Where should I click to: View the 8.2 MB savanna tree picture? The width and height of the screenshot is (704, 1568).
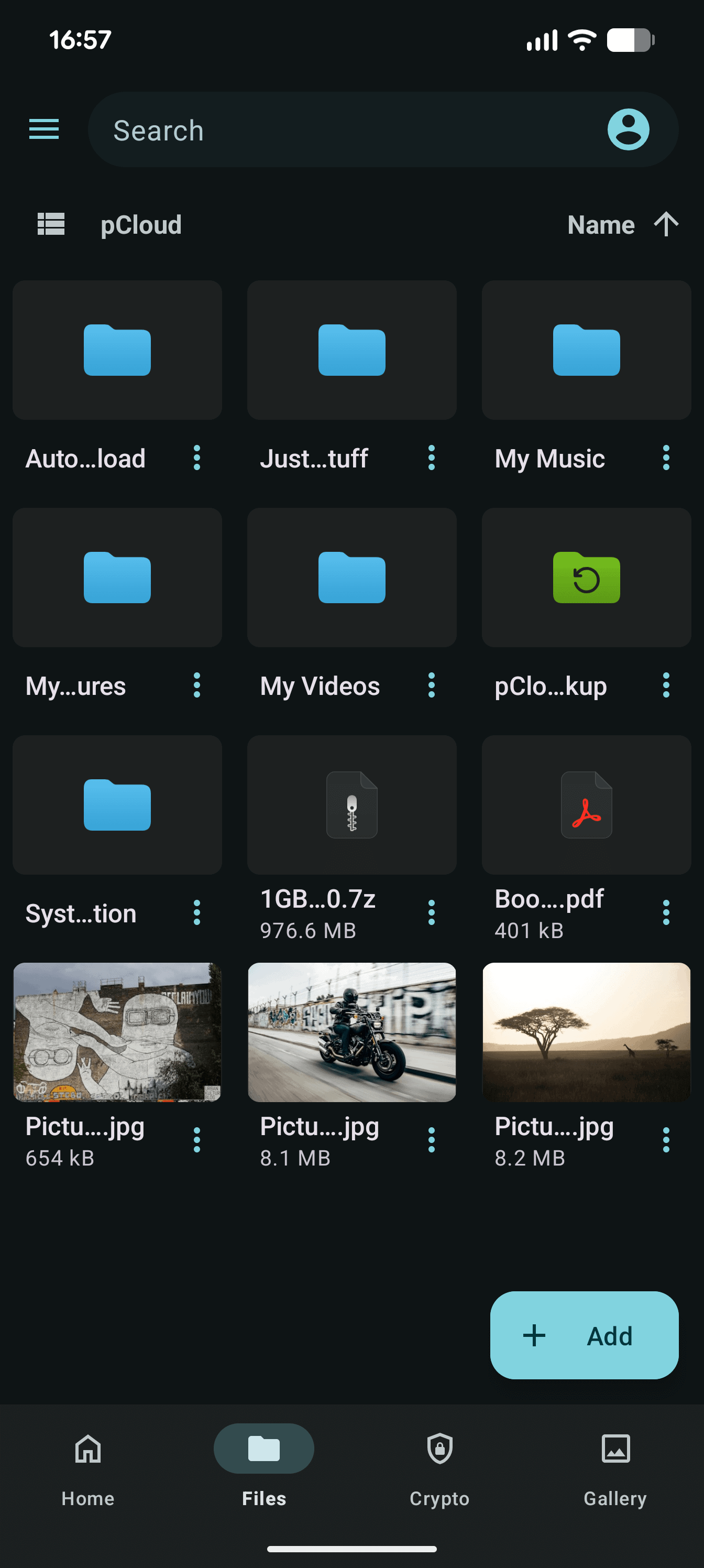[x=586, y=1032]
